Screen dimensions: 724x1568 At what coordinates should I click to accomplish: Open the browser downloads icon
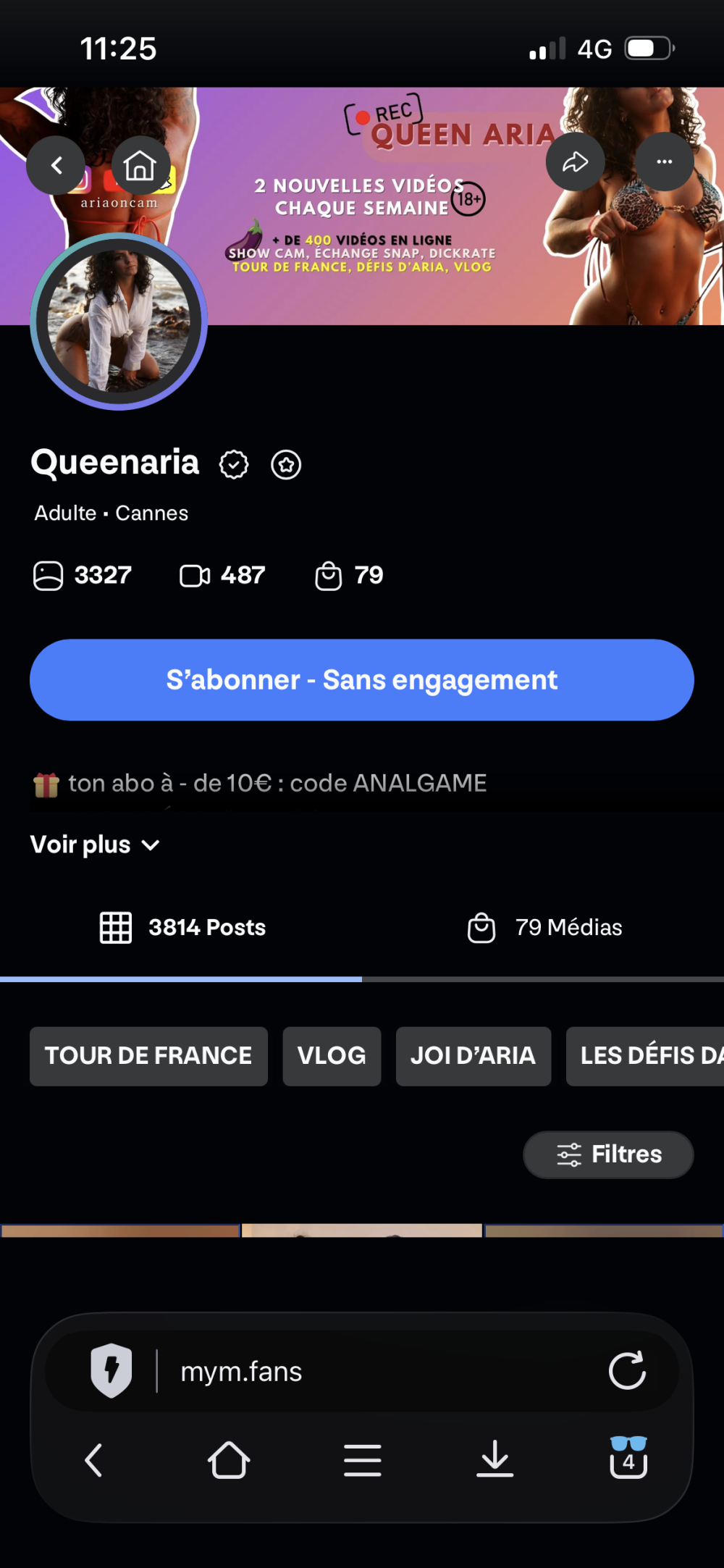[495, 1459]
